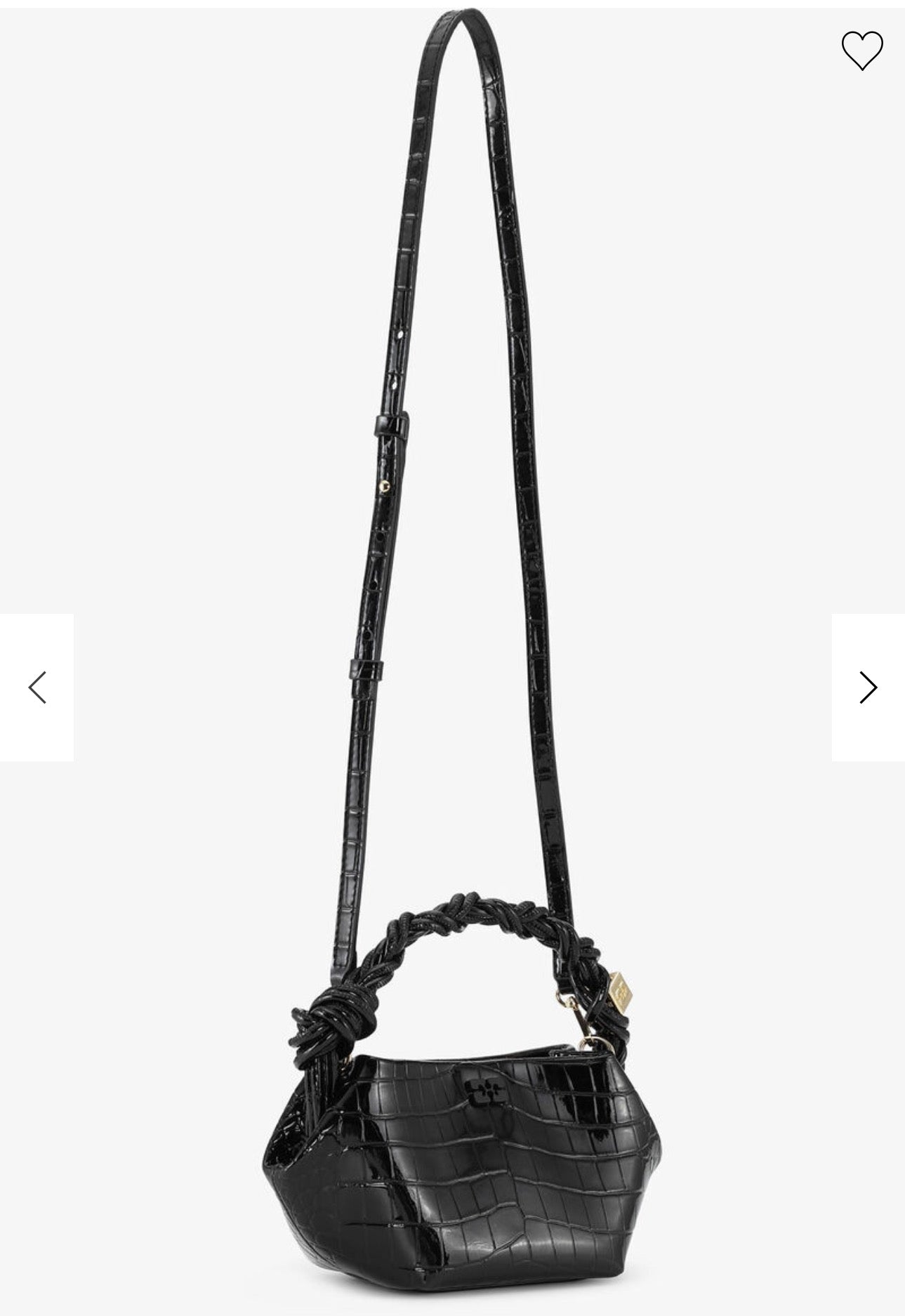Go to the next product image
The height and width of the screenshot is (1316, 905).
868,687
